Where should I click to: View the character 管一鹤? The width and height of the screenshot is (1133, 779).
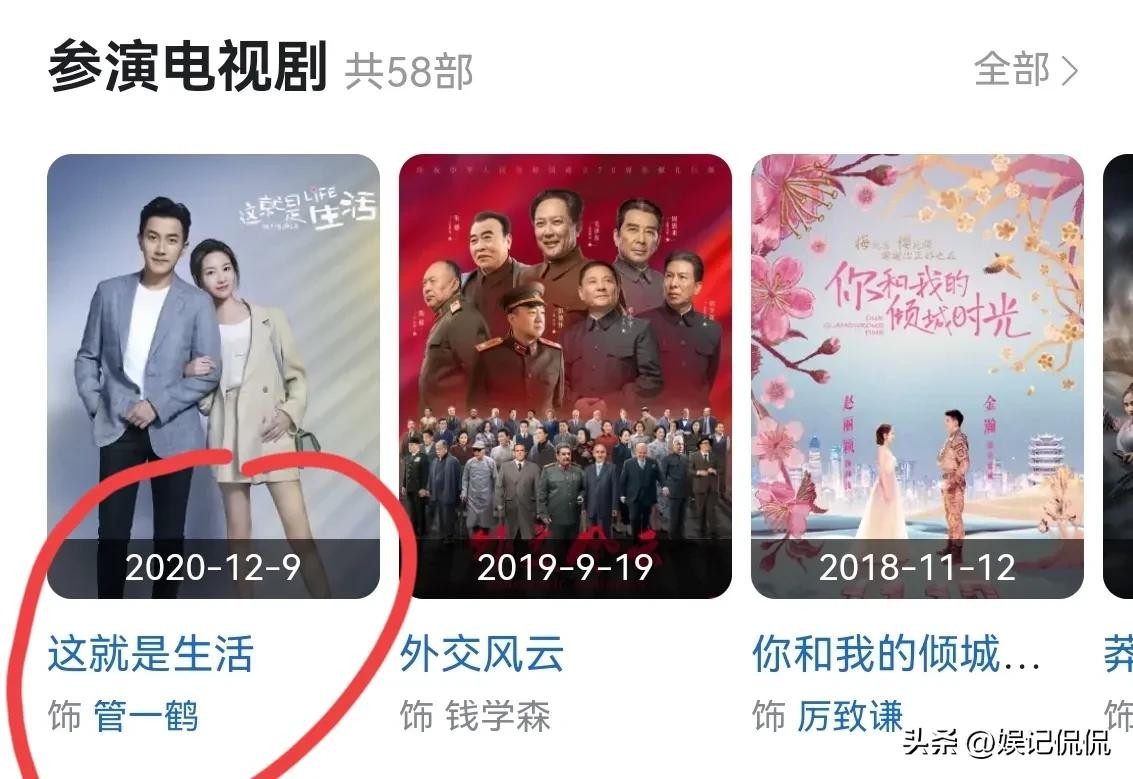pos(146,716)
